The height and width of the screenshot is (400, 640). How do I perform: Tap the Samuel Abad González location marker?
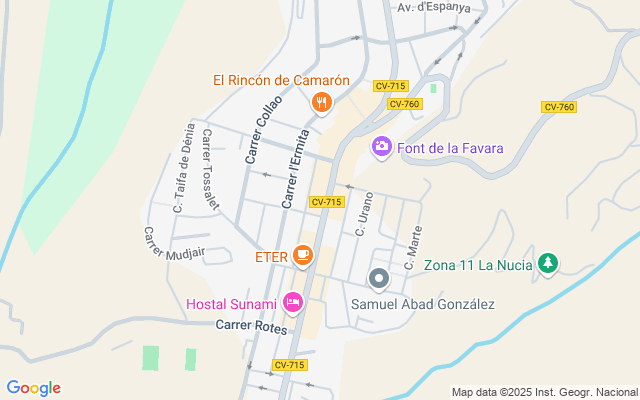[x=379, y=279]
